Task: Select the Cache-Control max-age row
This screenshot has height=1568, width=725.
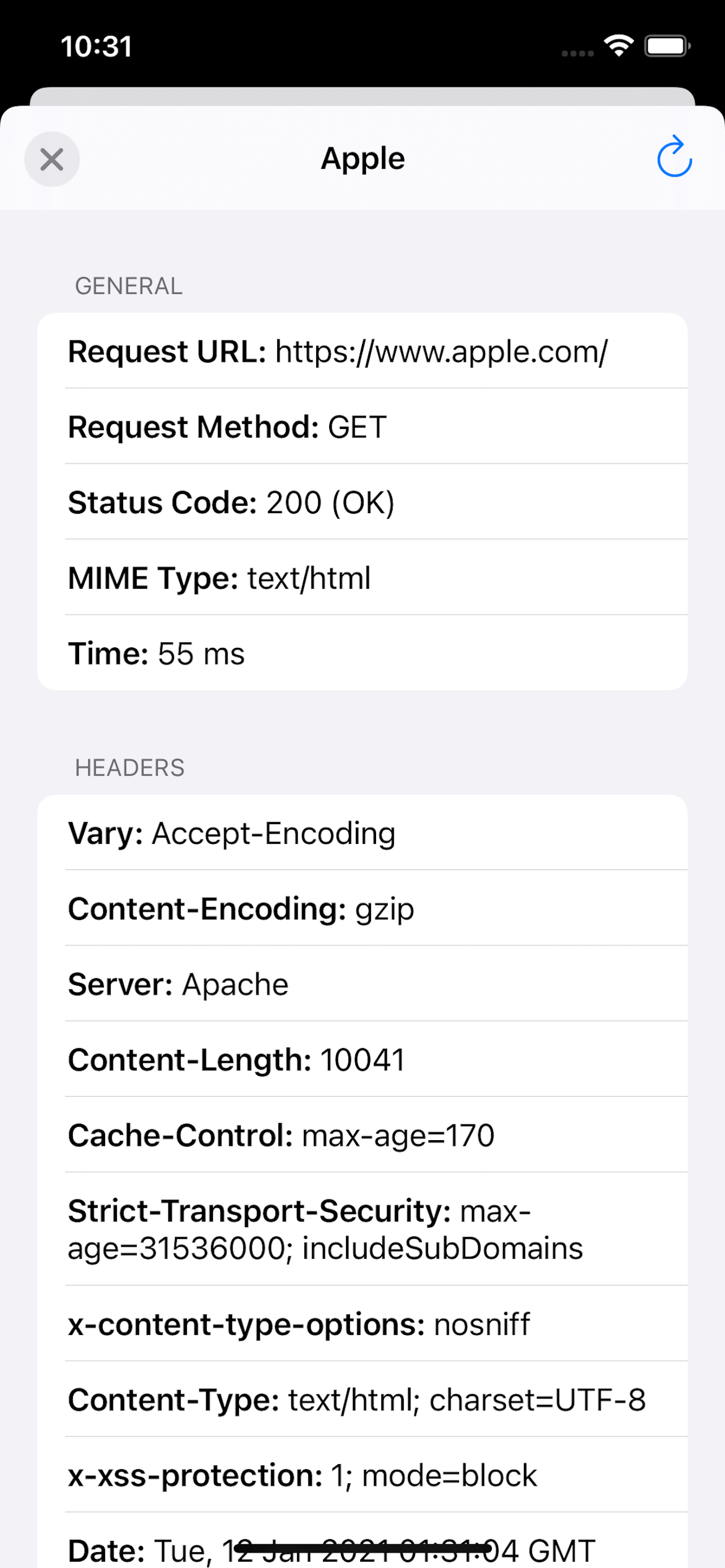Action: point(362,1135)
